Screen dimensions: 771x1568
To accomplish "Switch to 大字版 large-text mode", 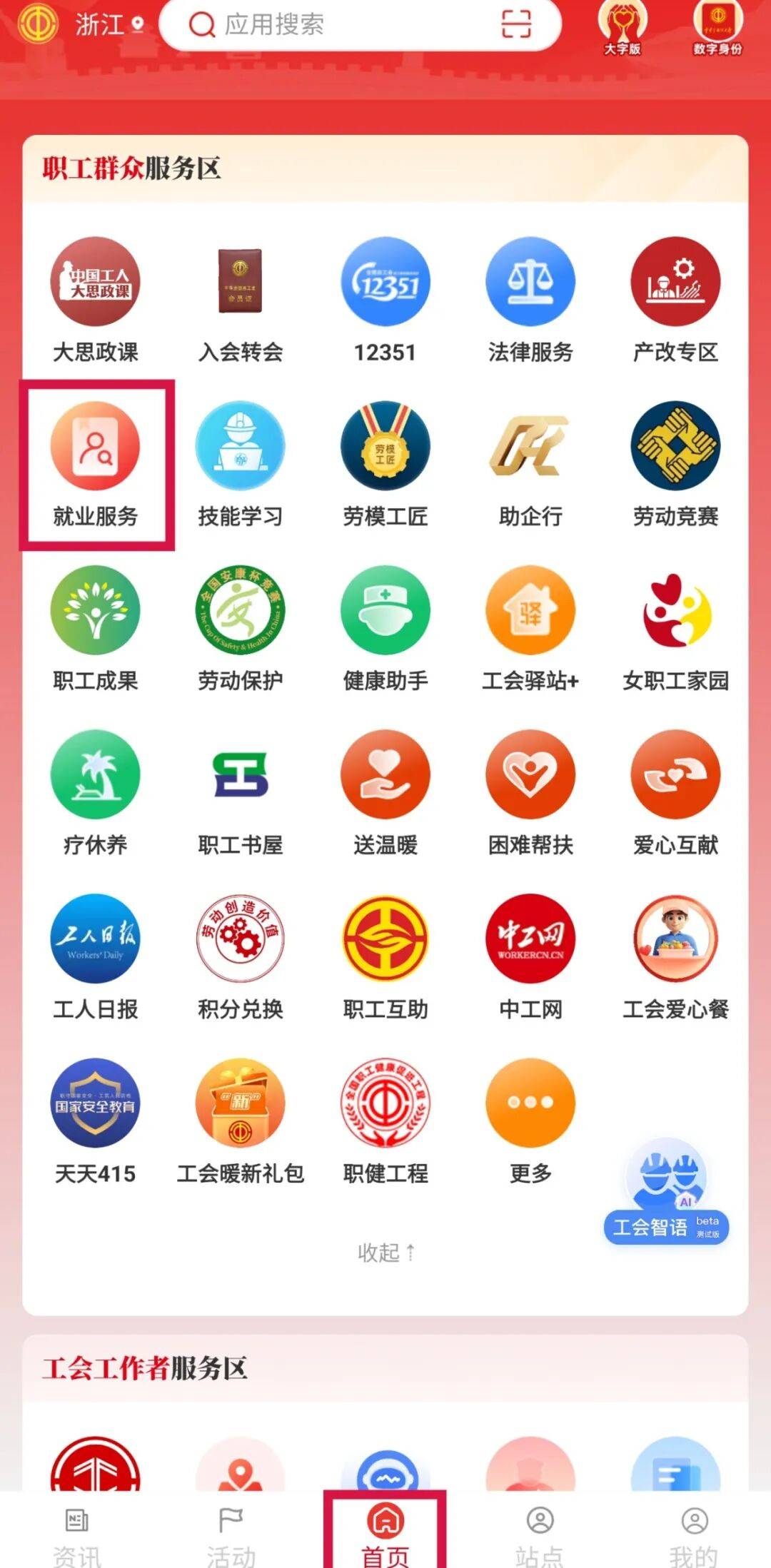I will 623,27.
